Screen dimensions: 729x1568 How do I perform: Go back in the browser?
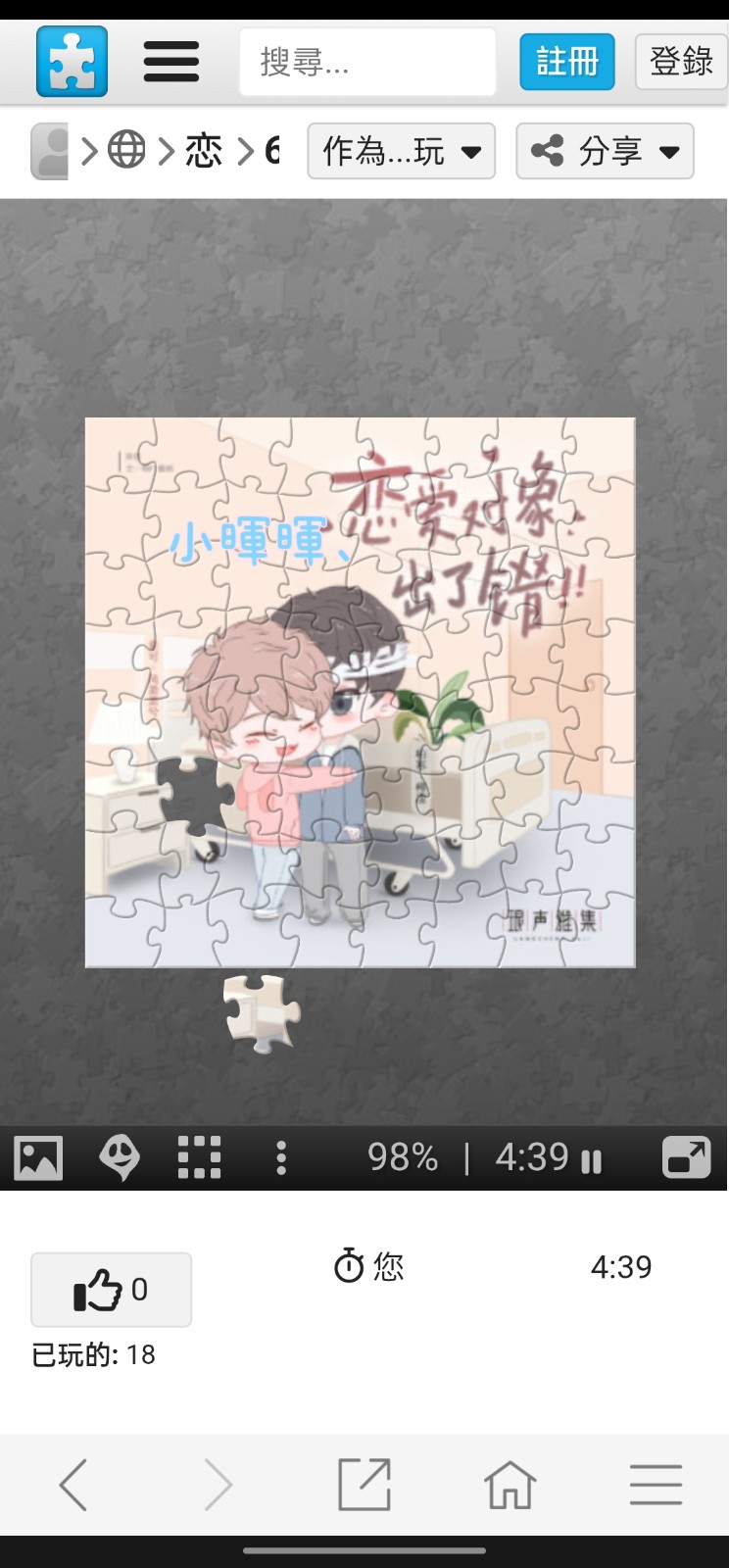click(x=73, y=1485)
